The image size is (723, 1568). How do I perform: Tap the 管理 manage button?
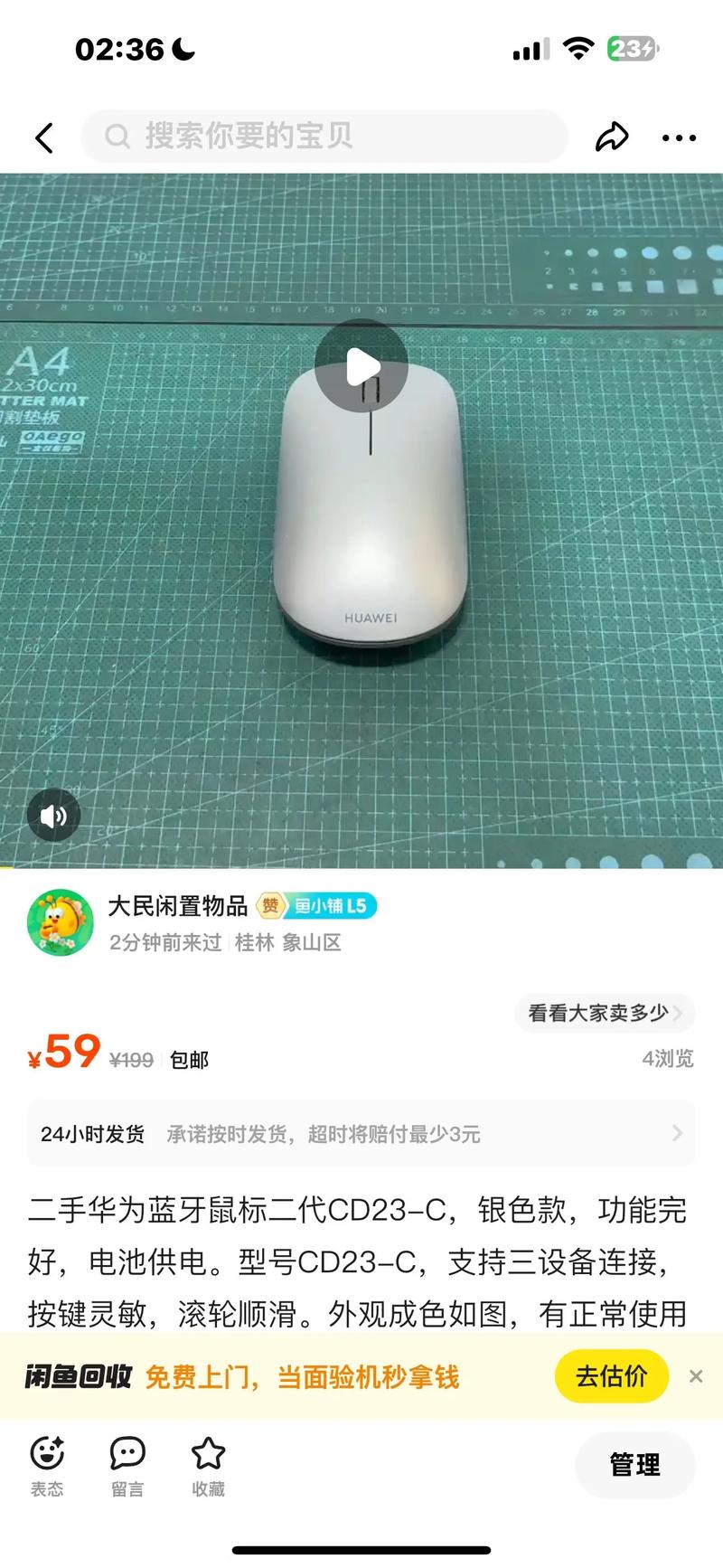[634, 1465]
